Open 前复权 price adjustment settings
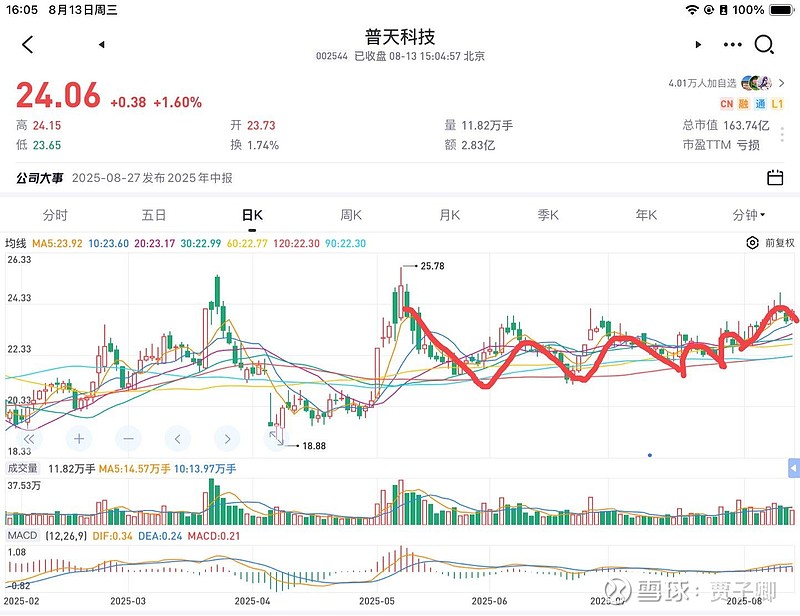The width and height of the screenshot is (800, 616). tap(771, 243)
